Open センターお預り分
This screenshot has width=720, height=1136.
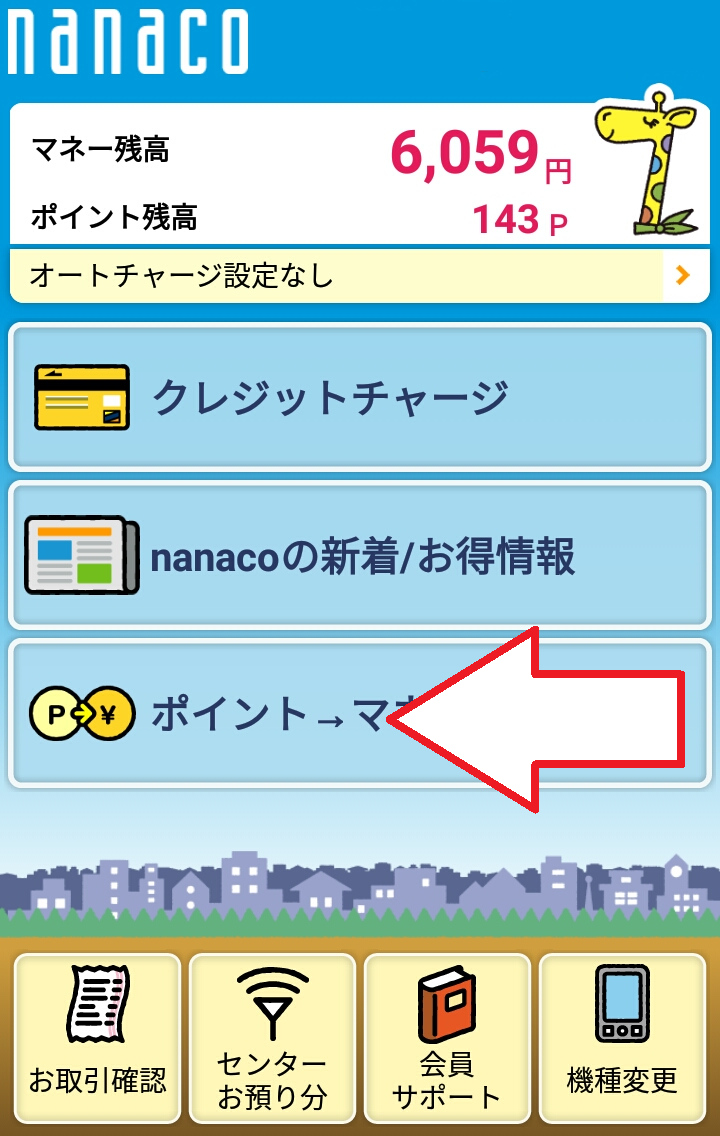(x=272, y=1037)
